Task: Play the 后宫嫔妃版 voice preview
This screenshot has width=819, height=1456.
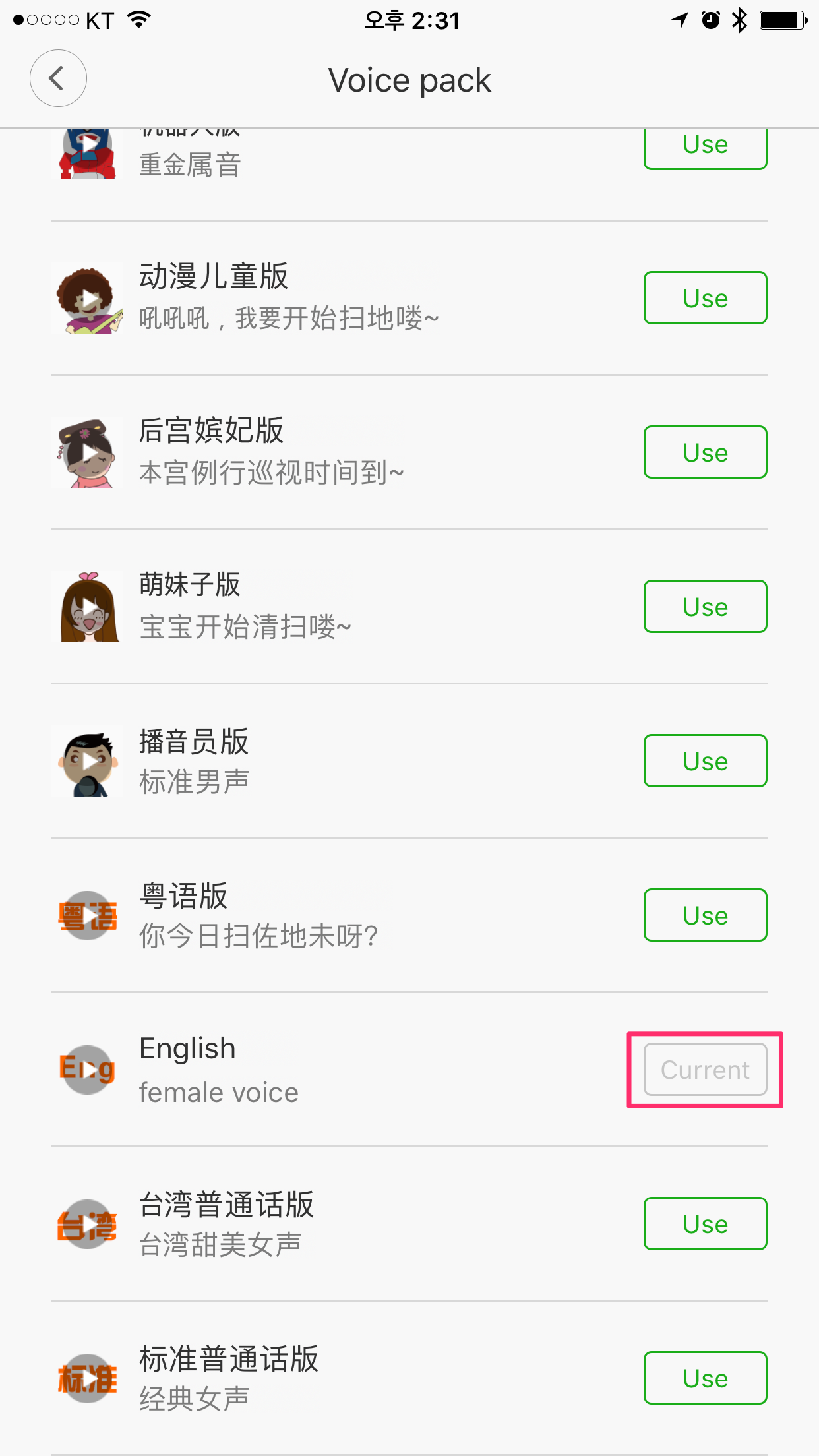Action: pyautogui.click(x=88, y=453)
